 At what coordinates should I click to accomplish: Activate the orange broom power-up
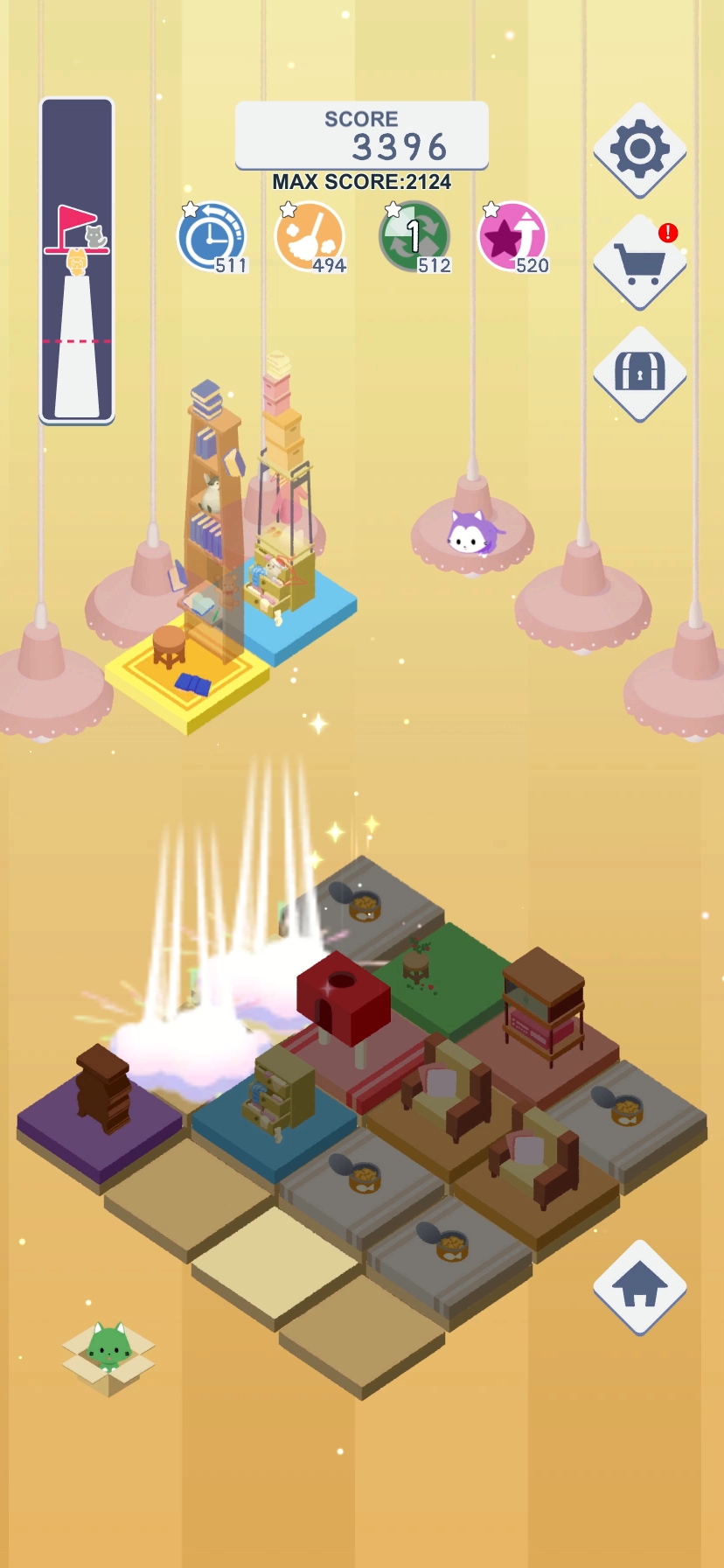tap(310, 237)
